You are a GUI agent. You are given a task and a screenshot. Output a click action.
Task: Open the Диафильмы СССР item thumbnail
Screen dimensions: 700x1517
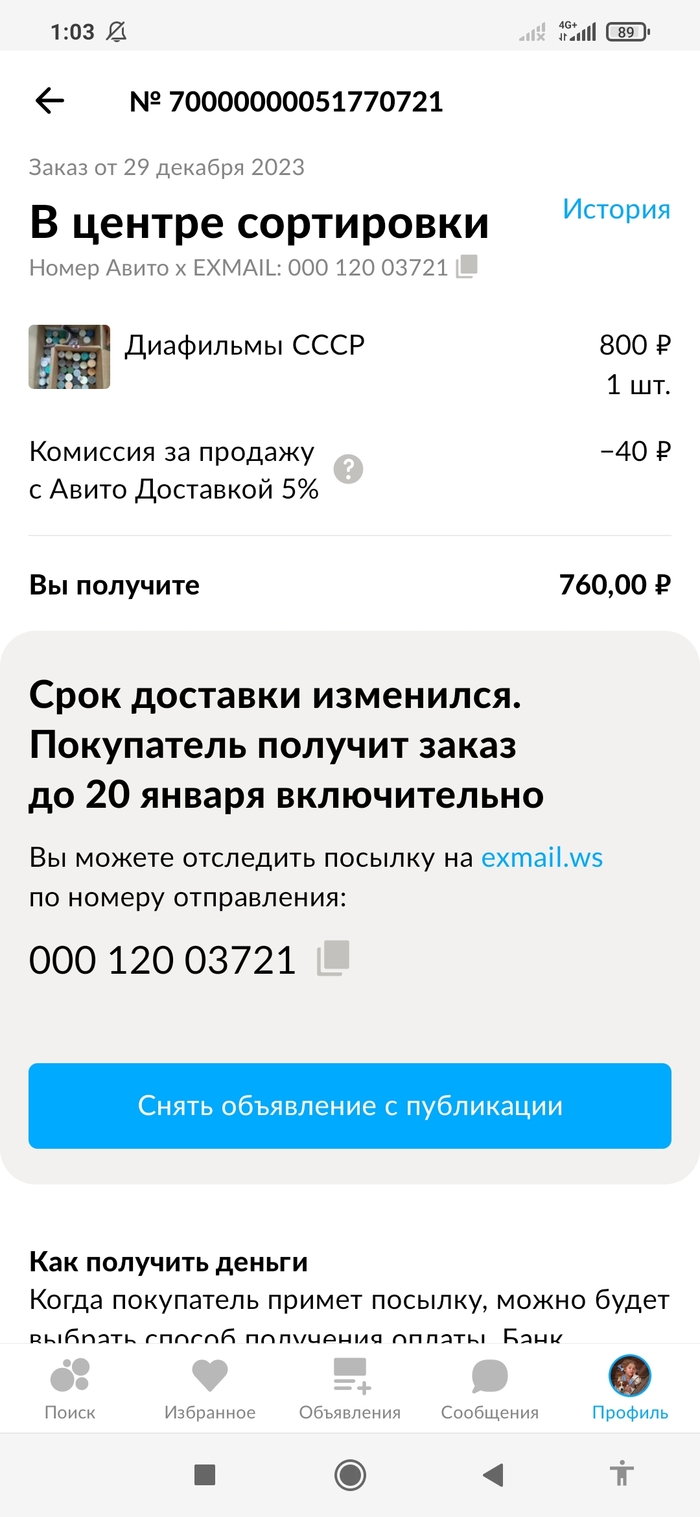tap(69, 357)
